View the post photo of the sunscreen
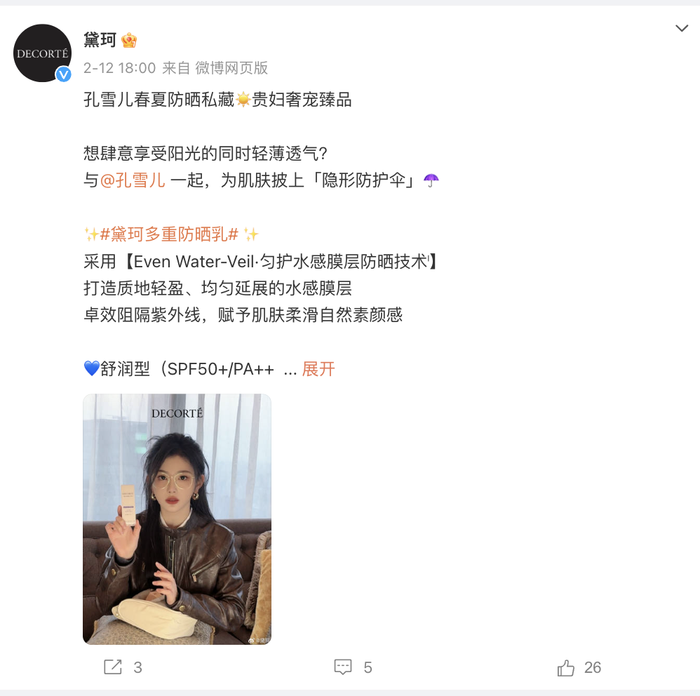700x696 pixels. tap(177, 518)
